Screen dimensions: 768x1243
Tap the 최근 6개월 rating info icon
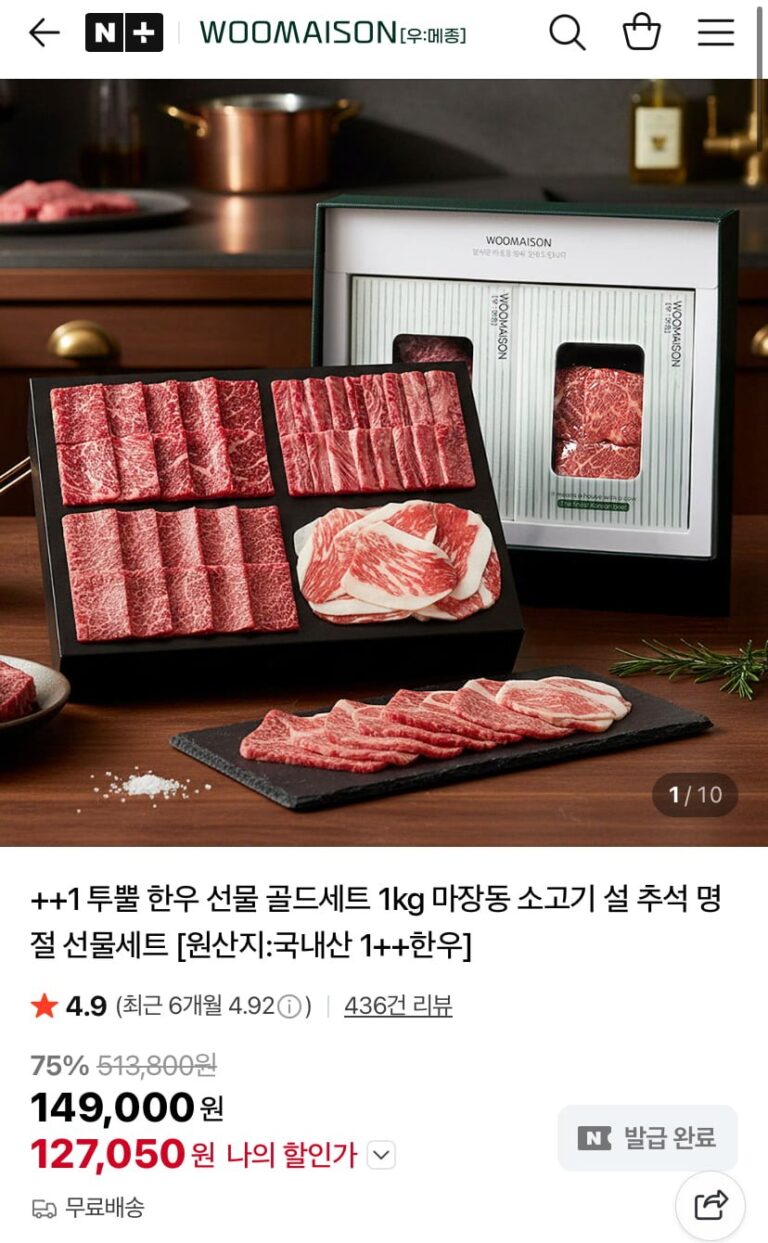coord(289,1006)
